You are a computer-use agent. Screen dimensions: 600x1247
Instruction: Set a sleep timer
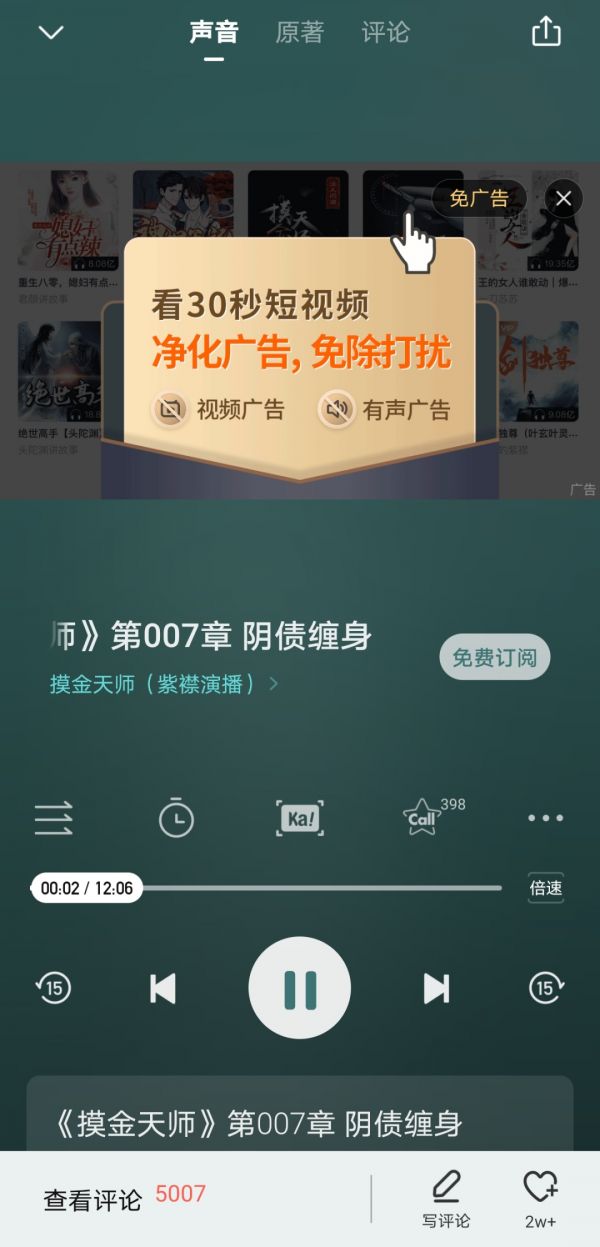(x=177, y=818)
